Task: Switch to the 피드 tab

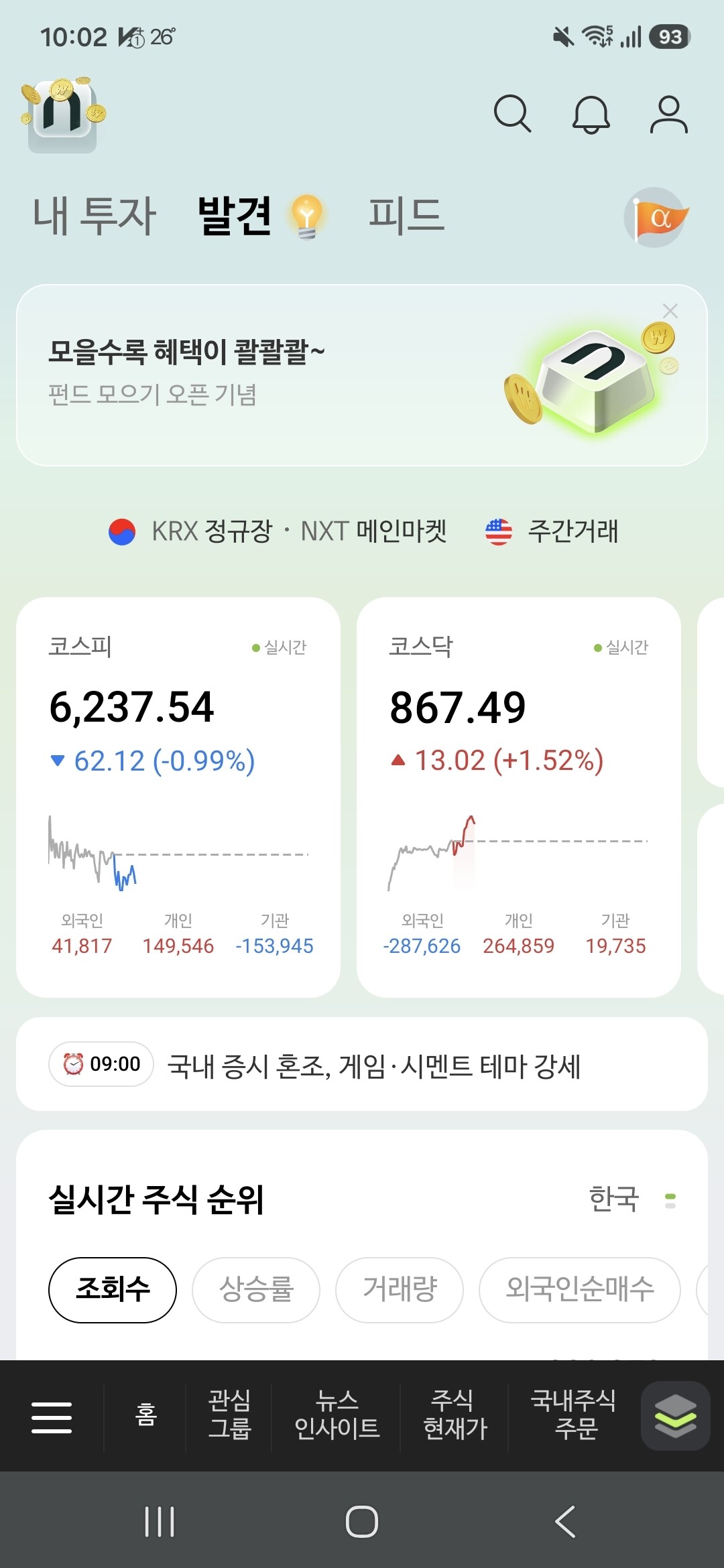Action: point(406,216)
